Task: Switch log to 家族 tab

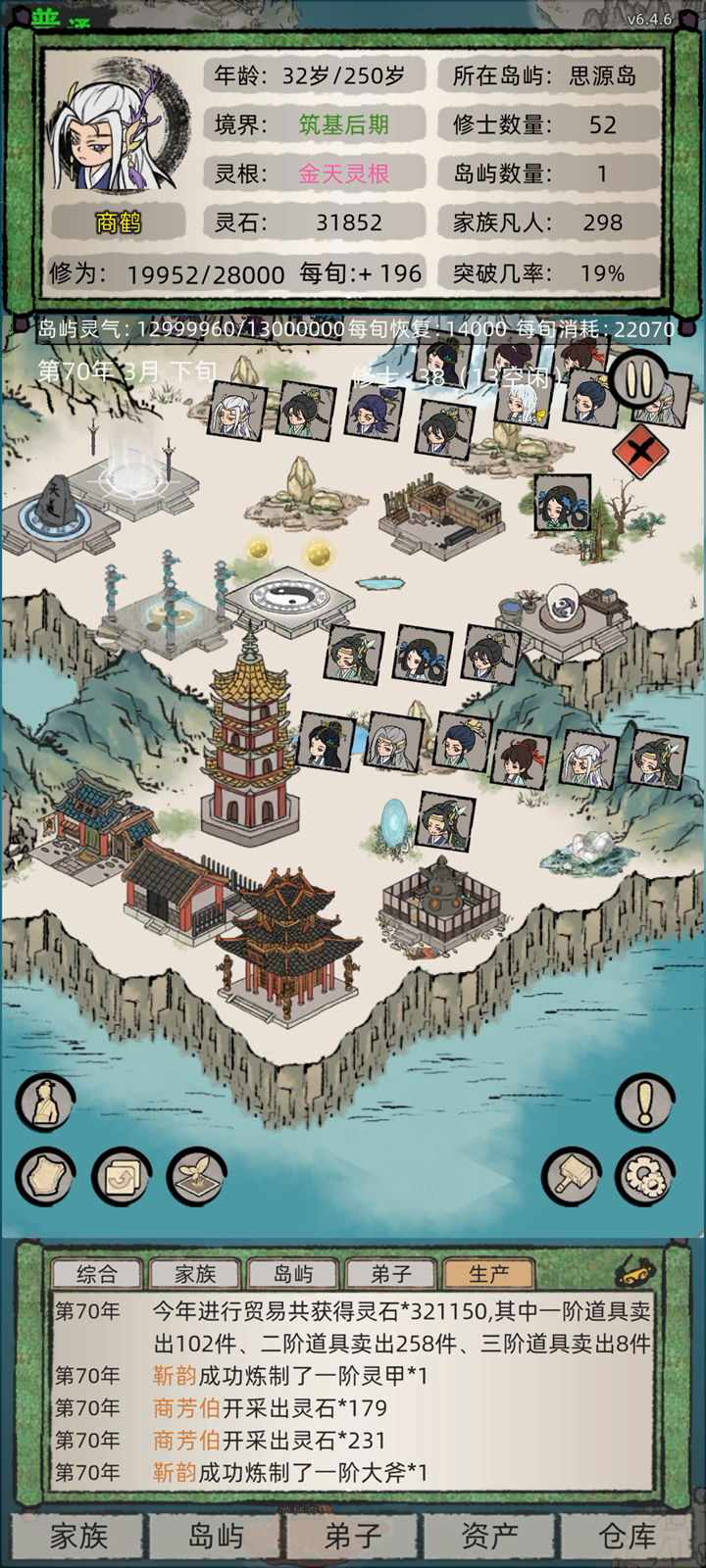Action: pos(195,1274)
